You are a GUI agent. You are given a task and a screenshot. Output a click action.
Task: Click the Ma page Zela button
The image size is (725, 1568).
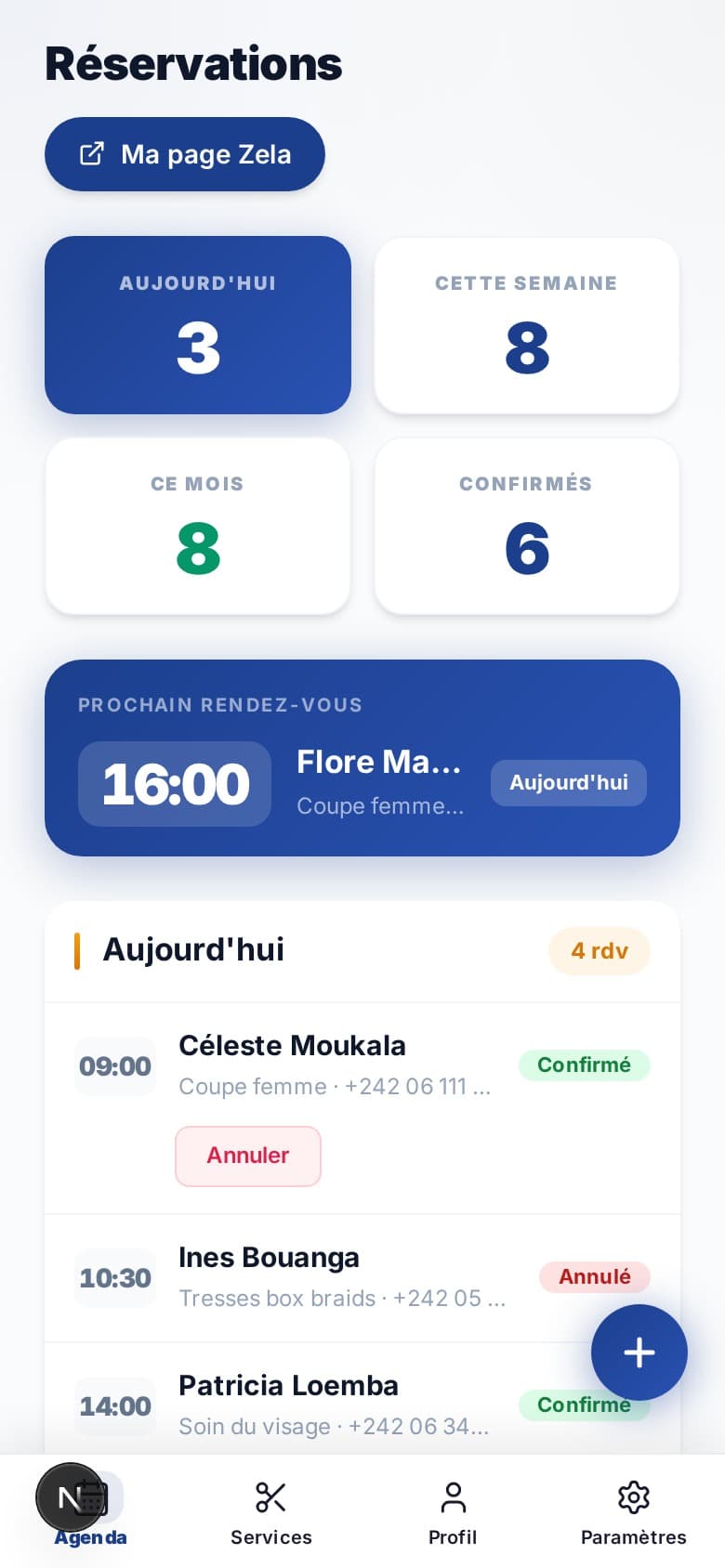tap(184, 154)
